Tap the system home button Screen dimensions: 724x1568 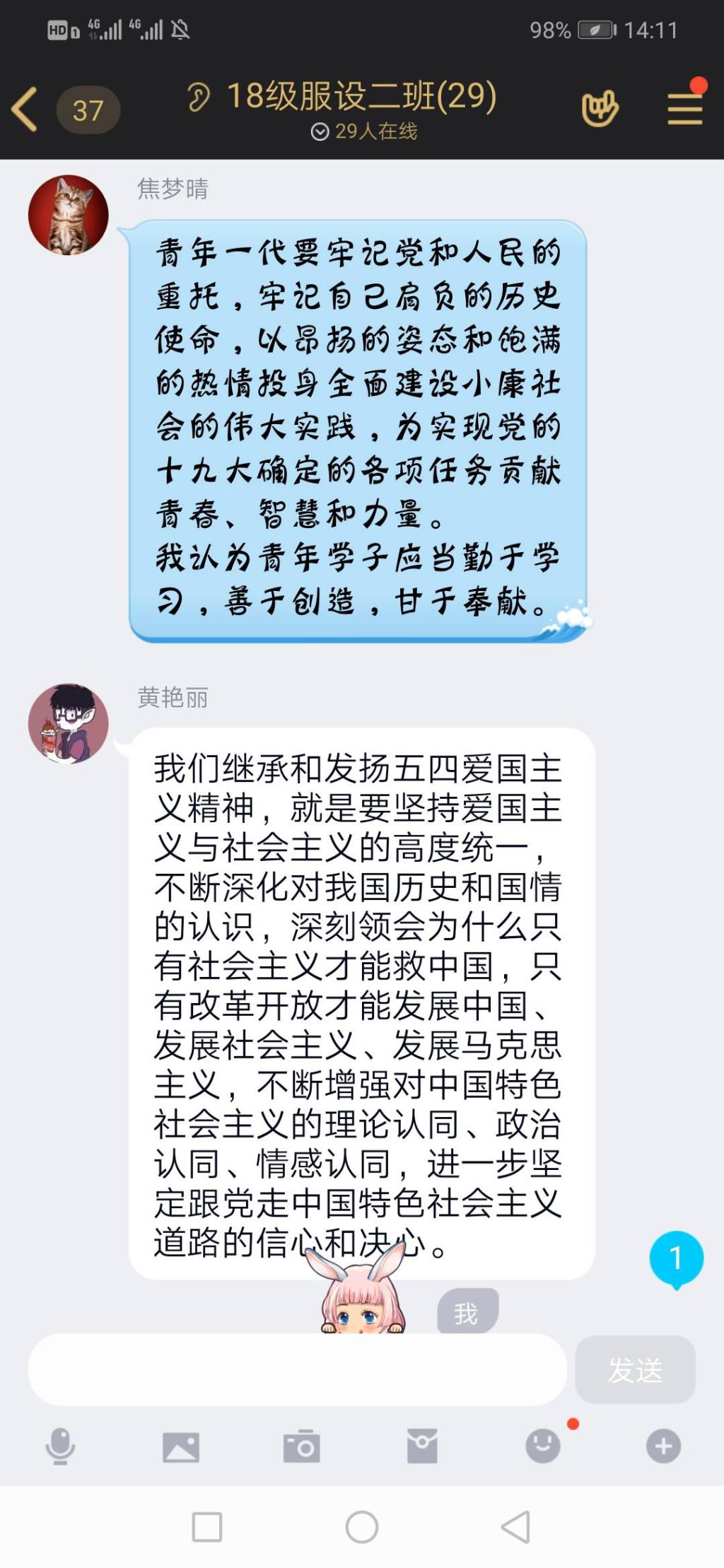click(362, 1527)
